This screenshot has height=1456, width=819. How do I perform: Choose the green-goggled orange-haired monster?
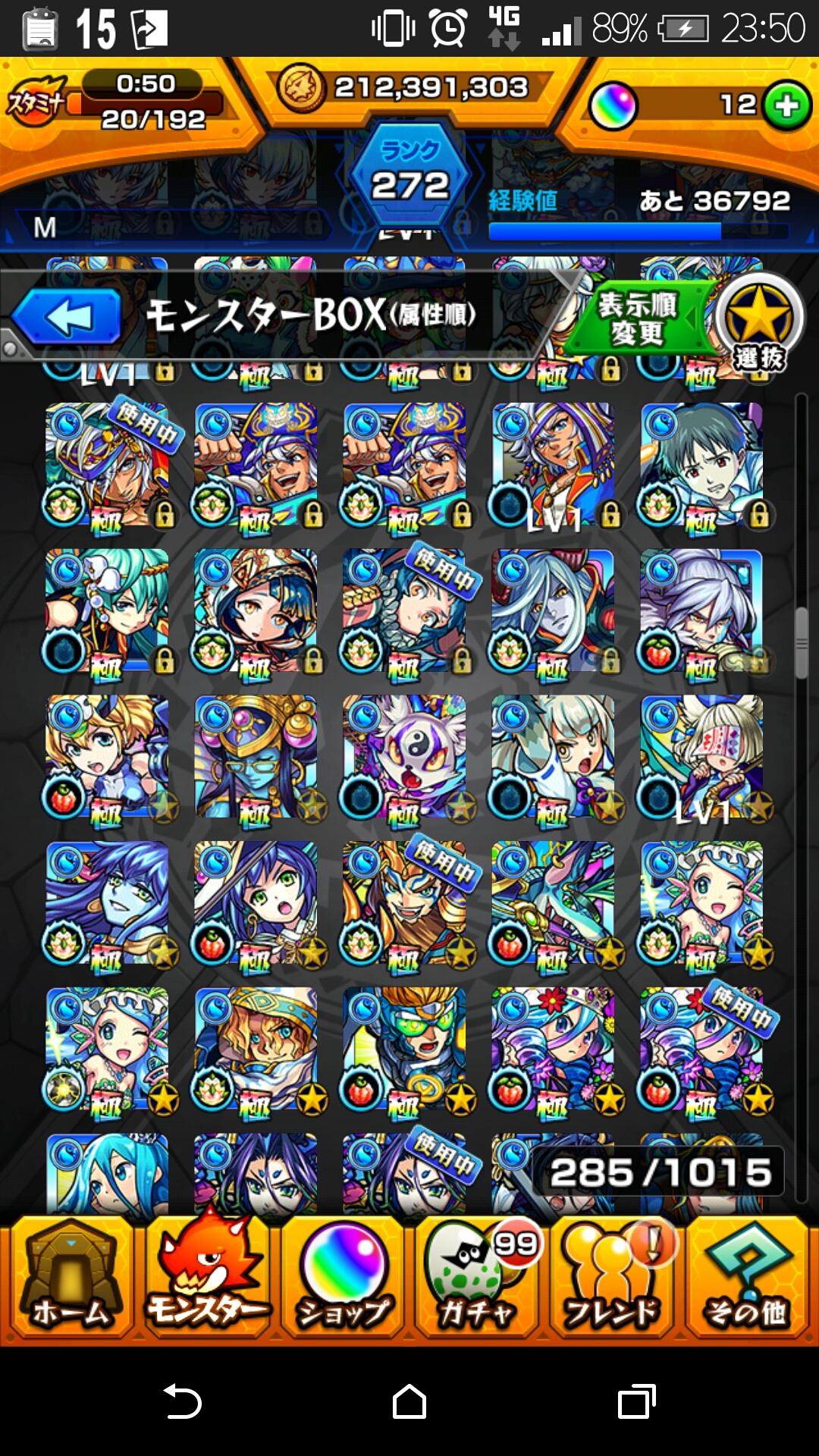[x=405, y=1050]
